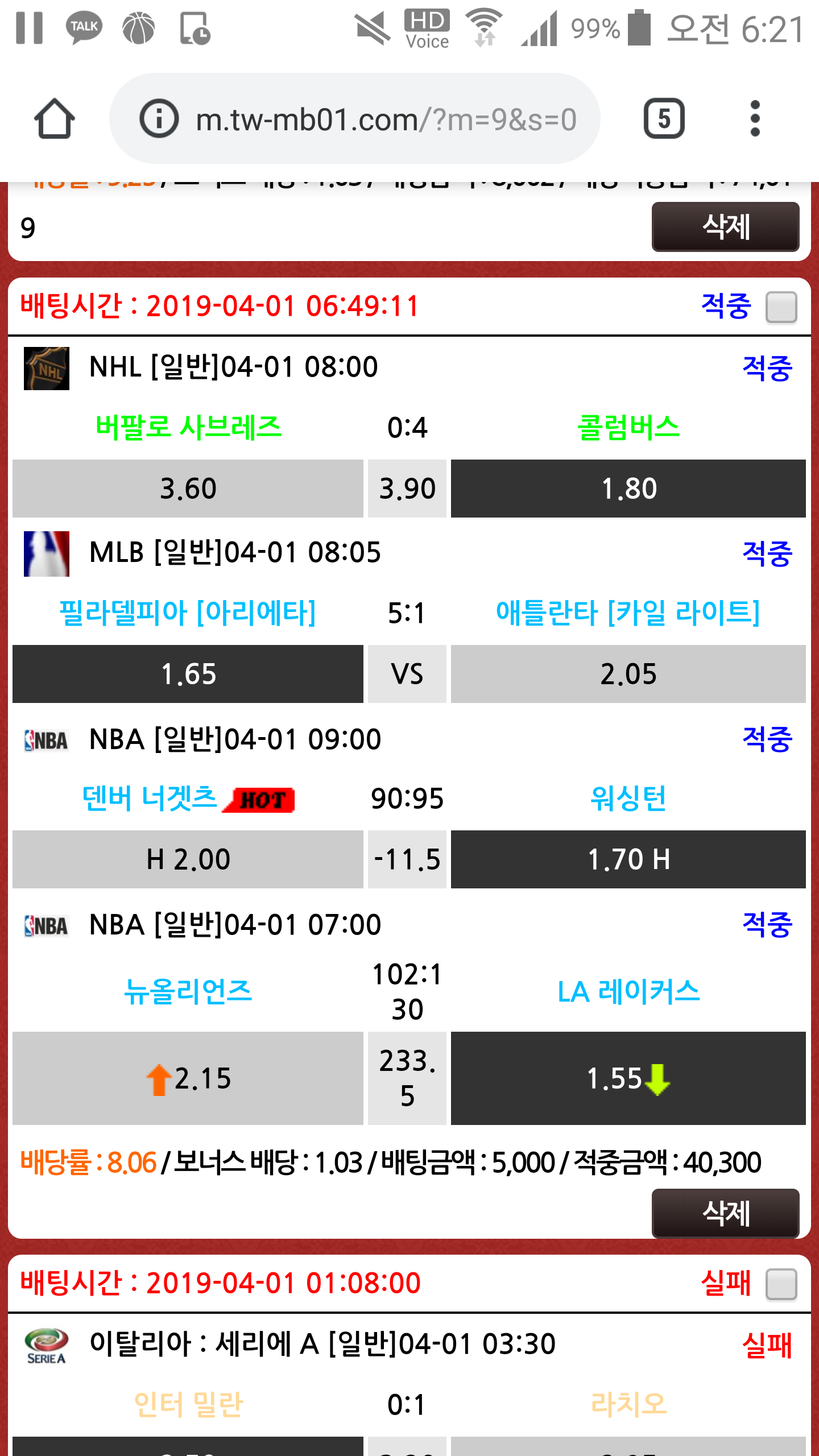Tap the browser home icon
Image resolution: width=819 pixels, height=1456 pixels.
tap(54, 119)
